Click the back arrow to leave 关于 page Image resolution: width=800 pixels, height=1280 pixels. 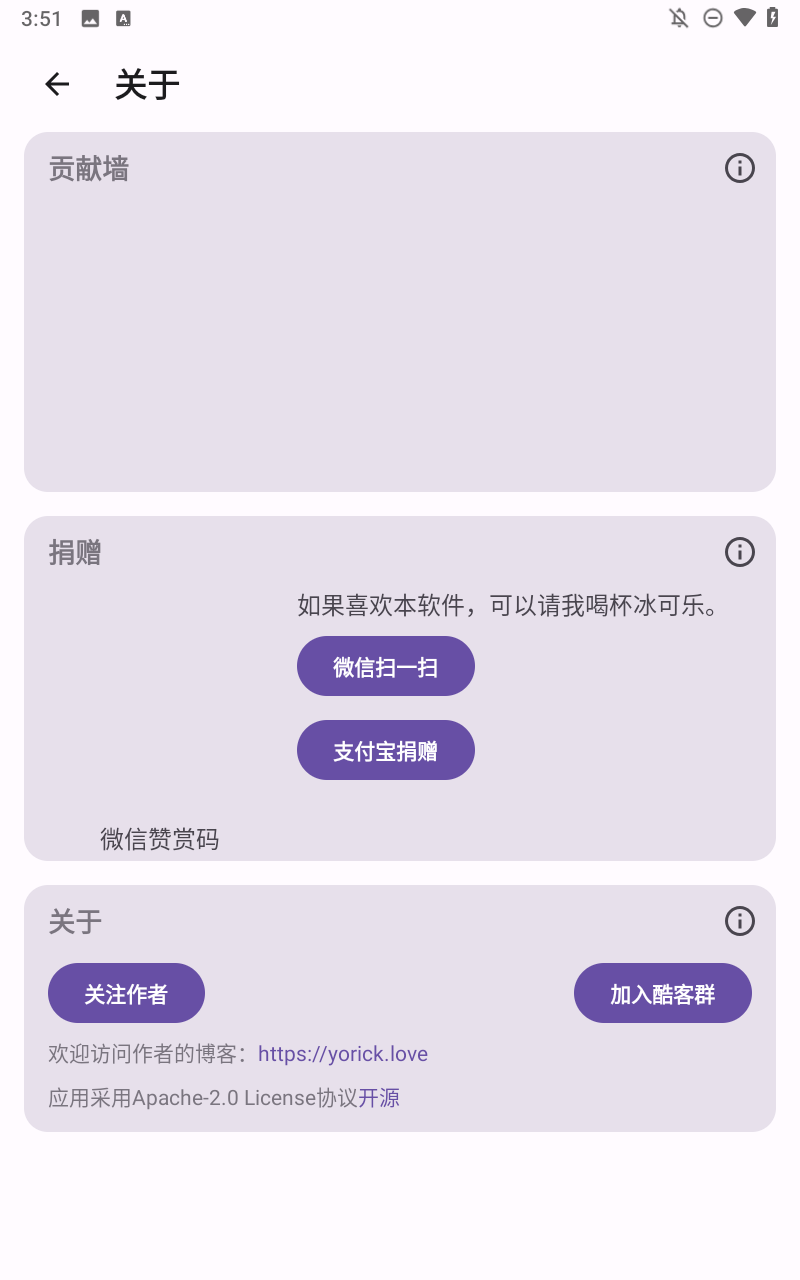point(57,84)
